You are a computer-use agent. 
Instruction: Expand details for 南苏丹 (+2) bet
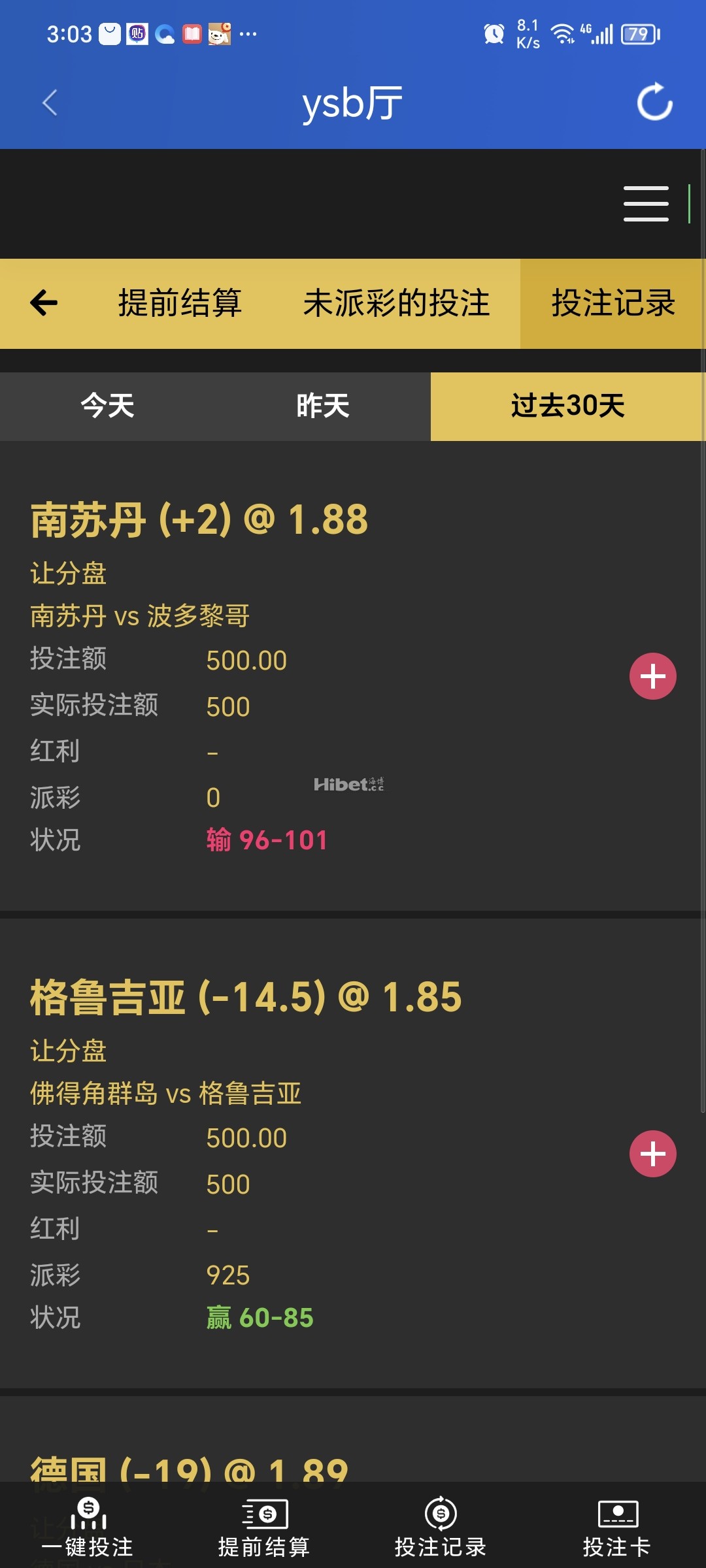(652, 676)
